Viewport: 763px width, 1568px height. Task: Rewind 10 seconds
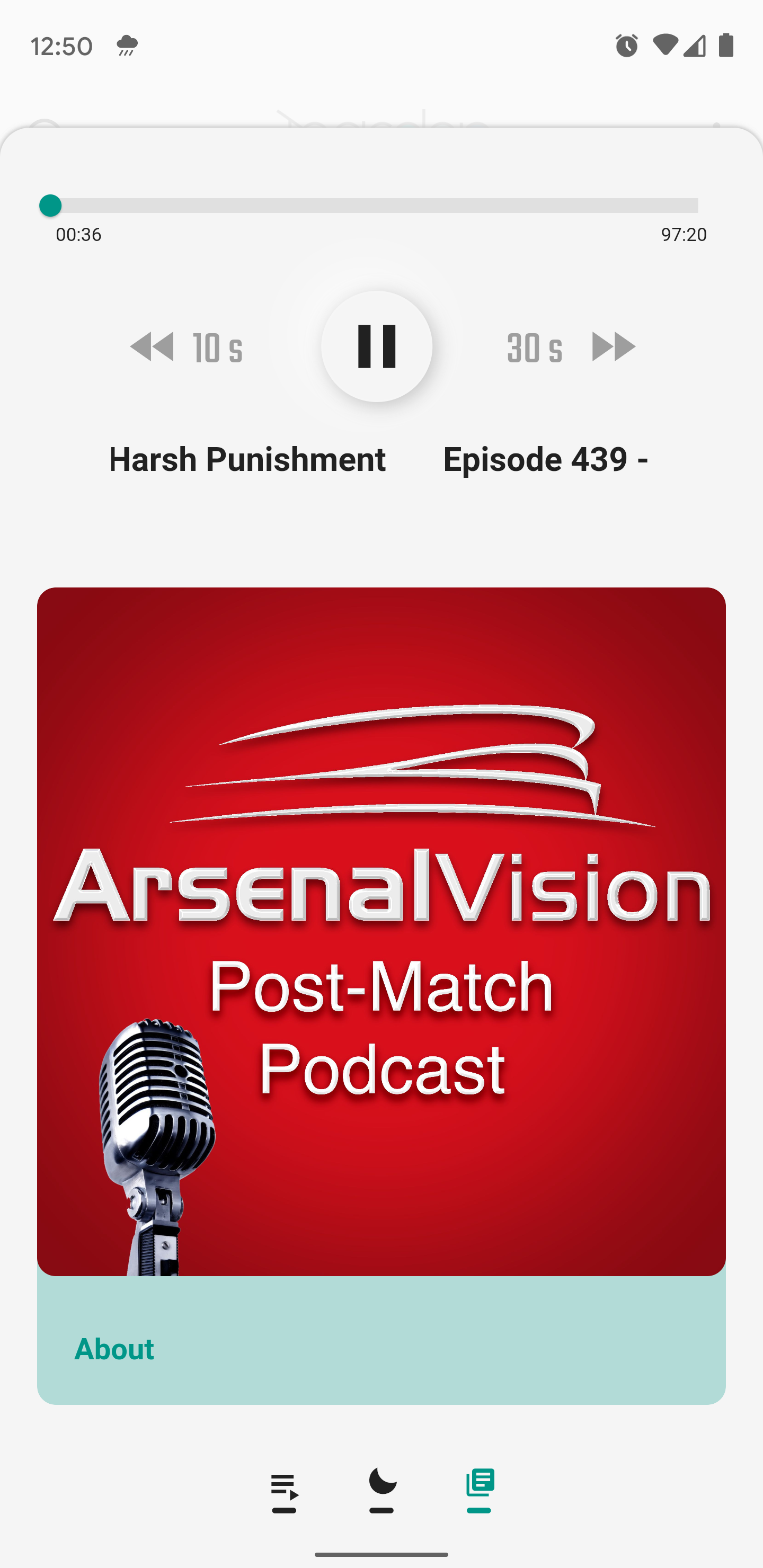pos(186,347)
